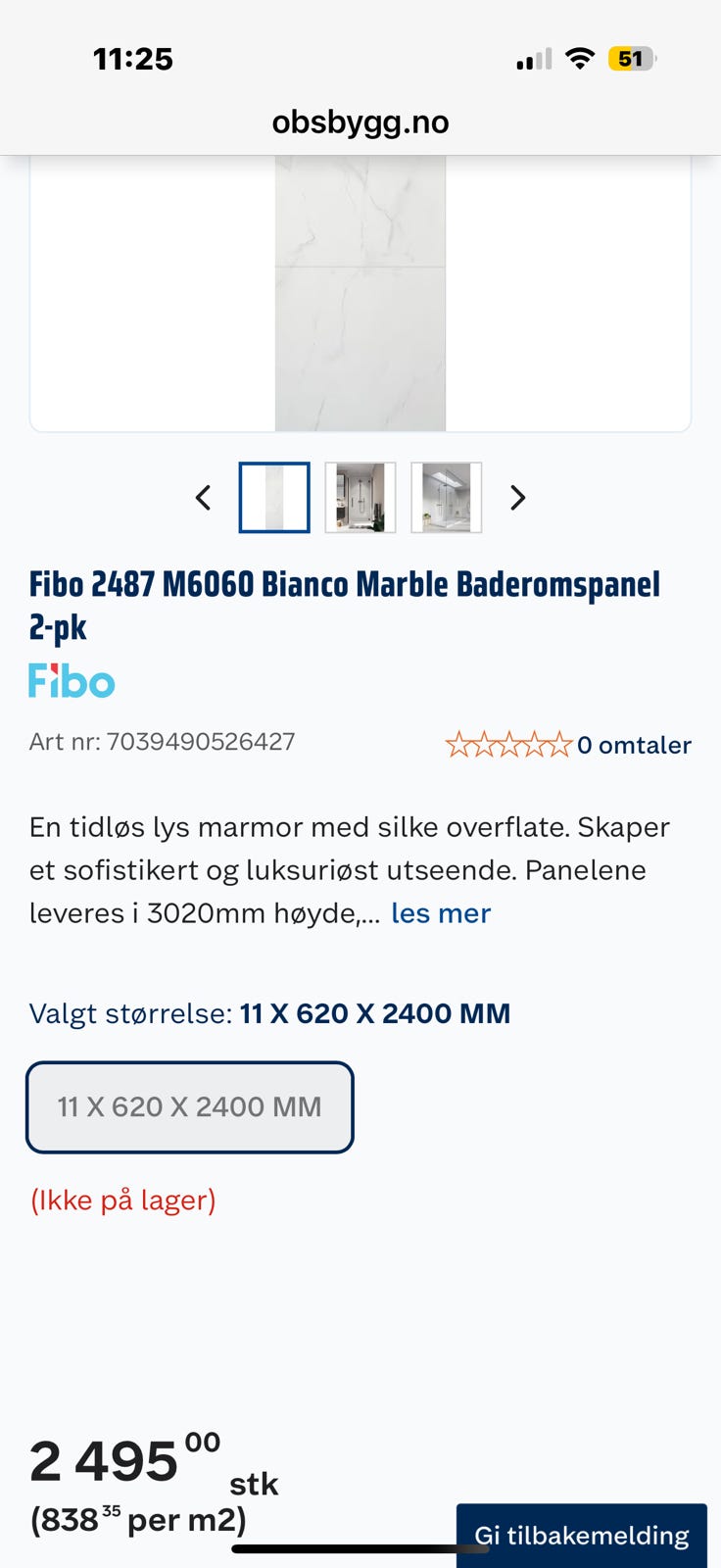Tap the Wi-Fi status icon
The width and height of the screenshot is (721, 1568).
pyautogui.click(x=580, y=58)
